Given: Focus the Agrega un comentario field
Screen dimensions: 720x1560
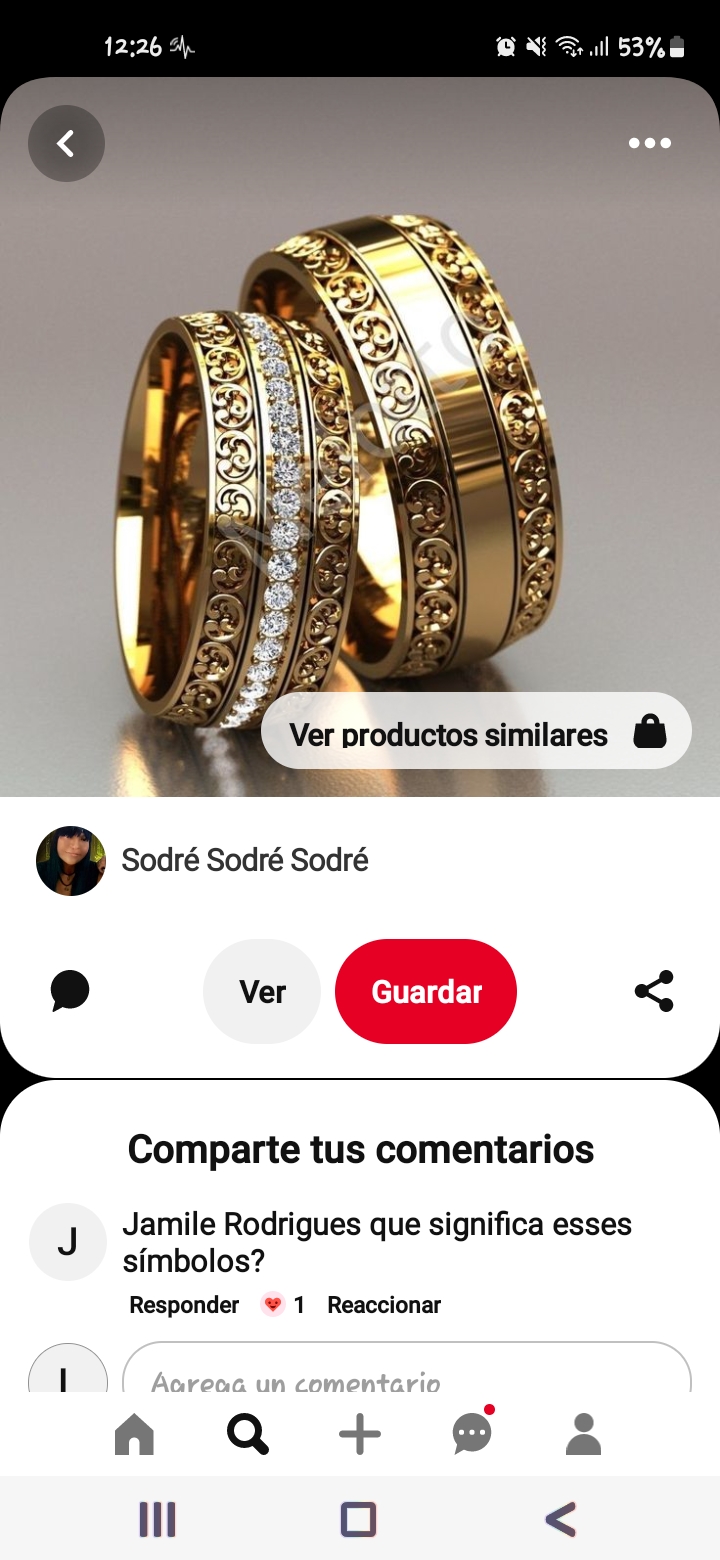Looking at the screenshot, I should coord(407,1367).
